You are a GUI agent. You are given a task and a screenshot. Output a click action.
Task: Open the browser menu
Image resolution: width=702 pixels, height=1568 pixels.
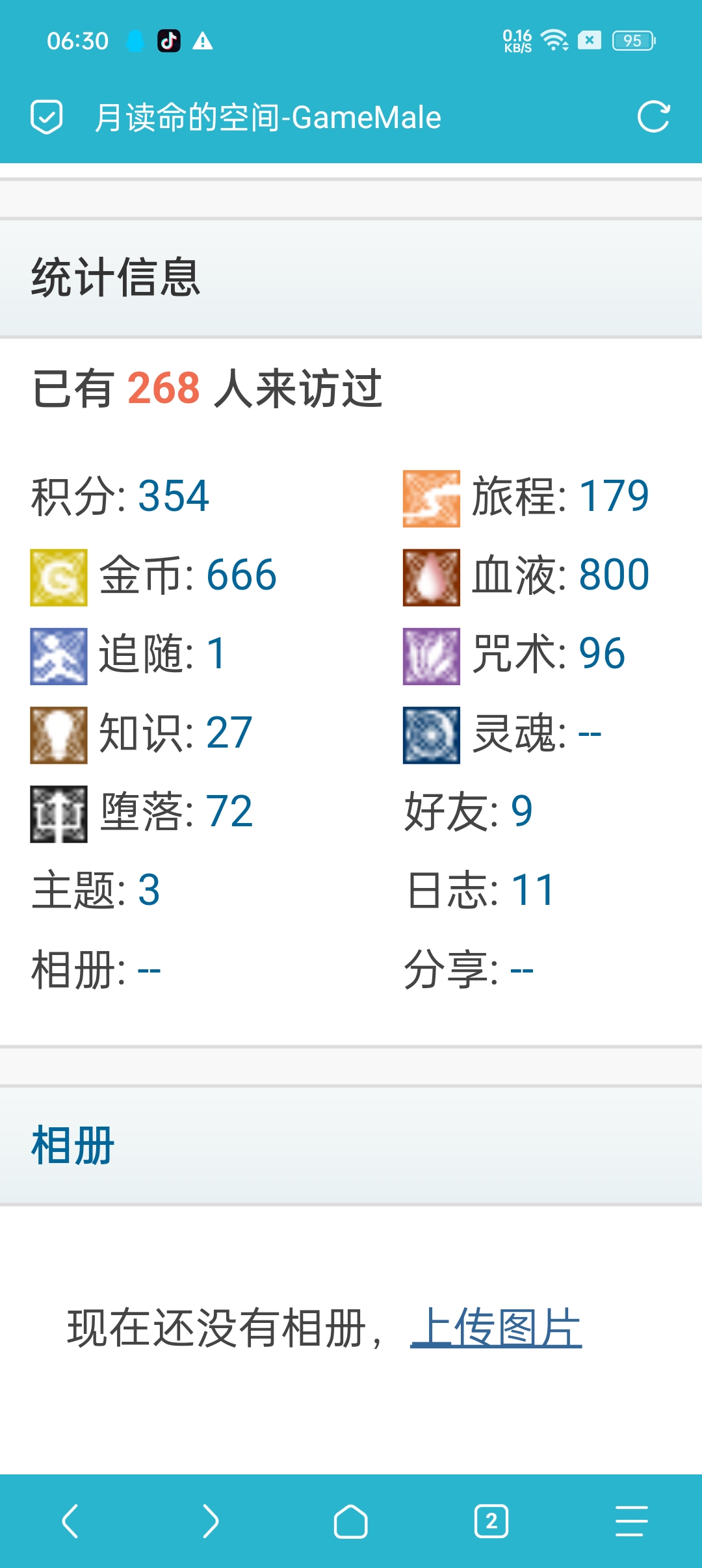[632, 1521]
